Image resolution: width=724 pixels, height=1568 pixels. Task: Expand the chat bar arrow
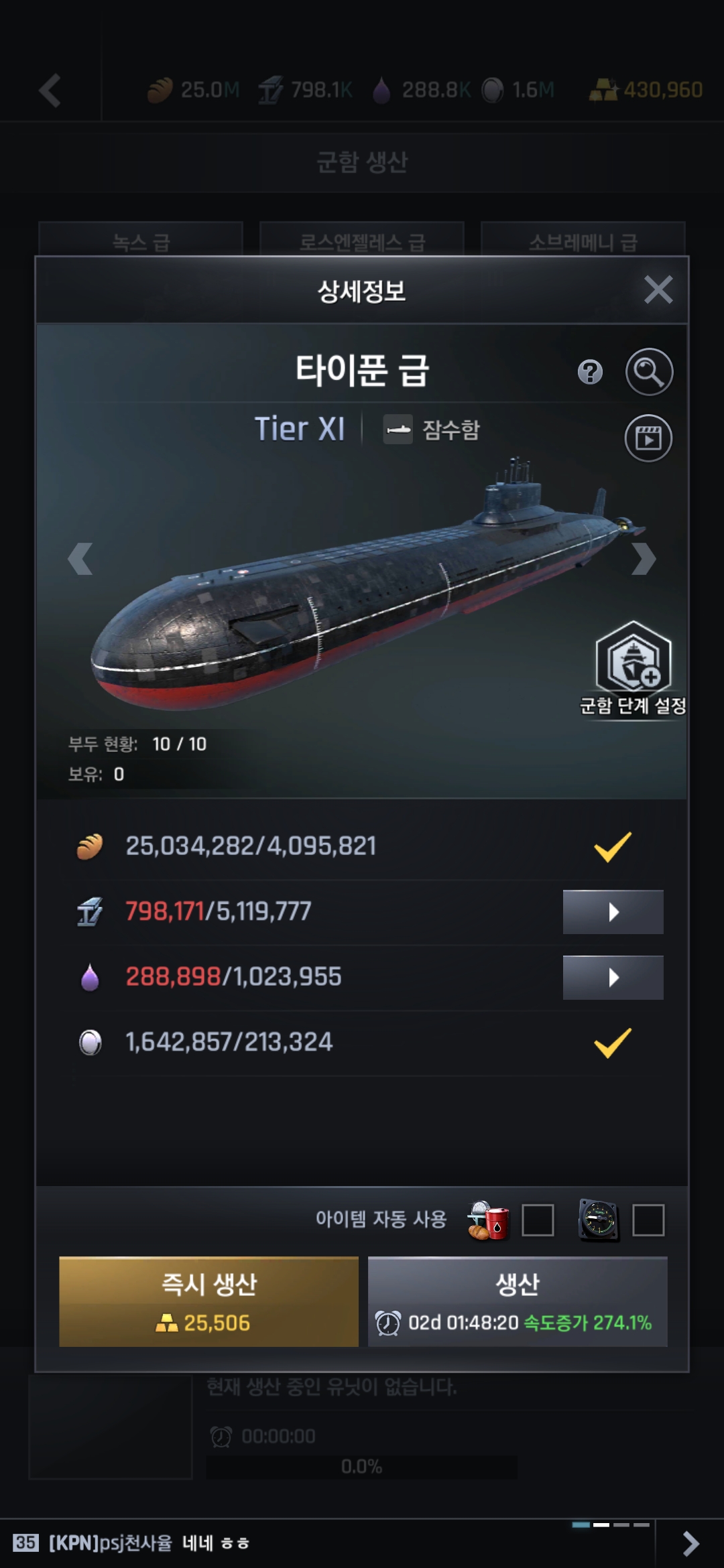pyautogui.click(x=690, y=1543)
